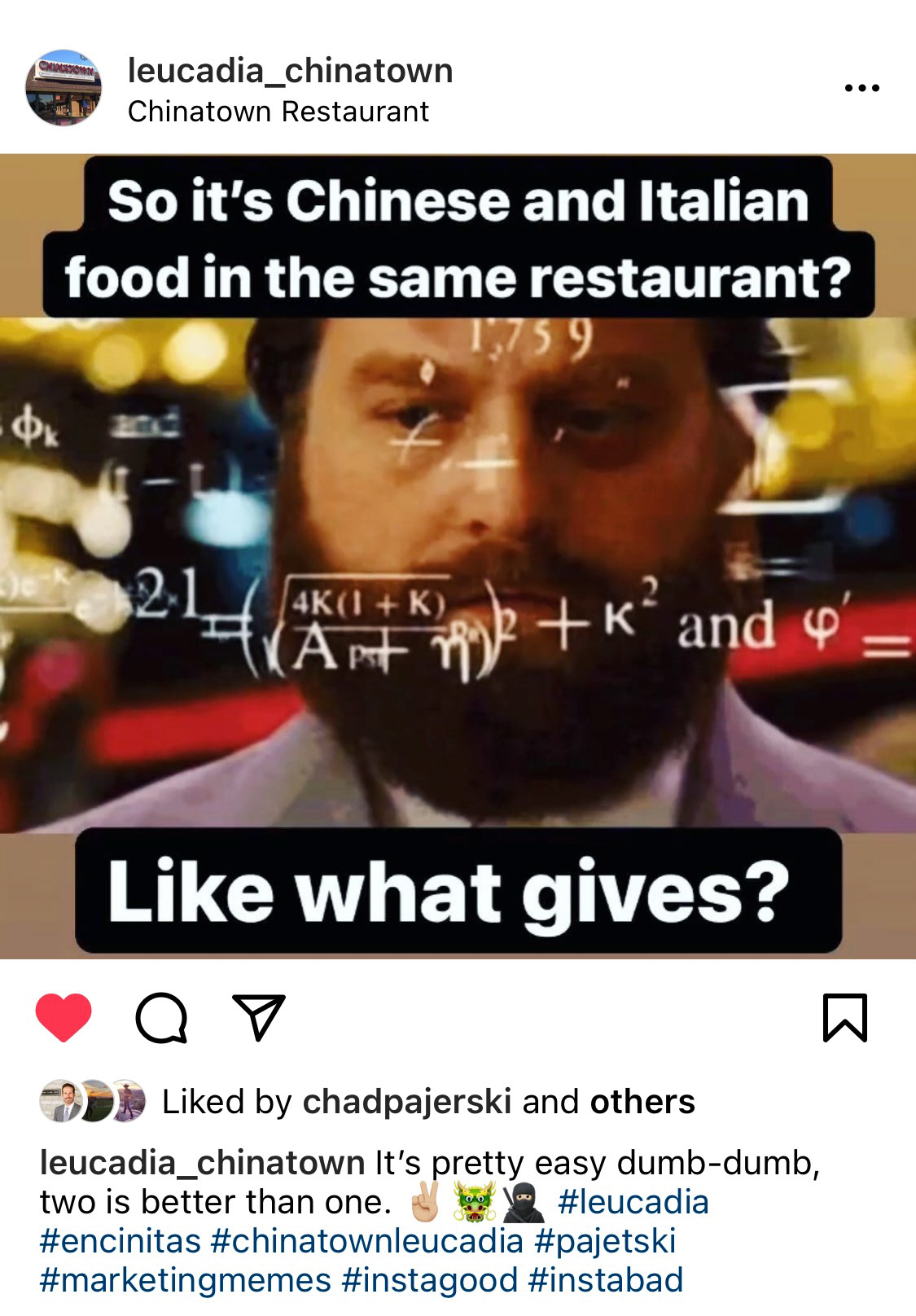This screenshot has height=1316, width=916.
Task: Unlike the post with the red heart
Action: [x=64, y=1018]
